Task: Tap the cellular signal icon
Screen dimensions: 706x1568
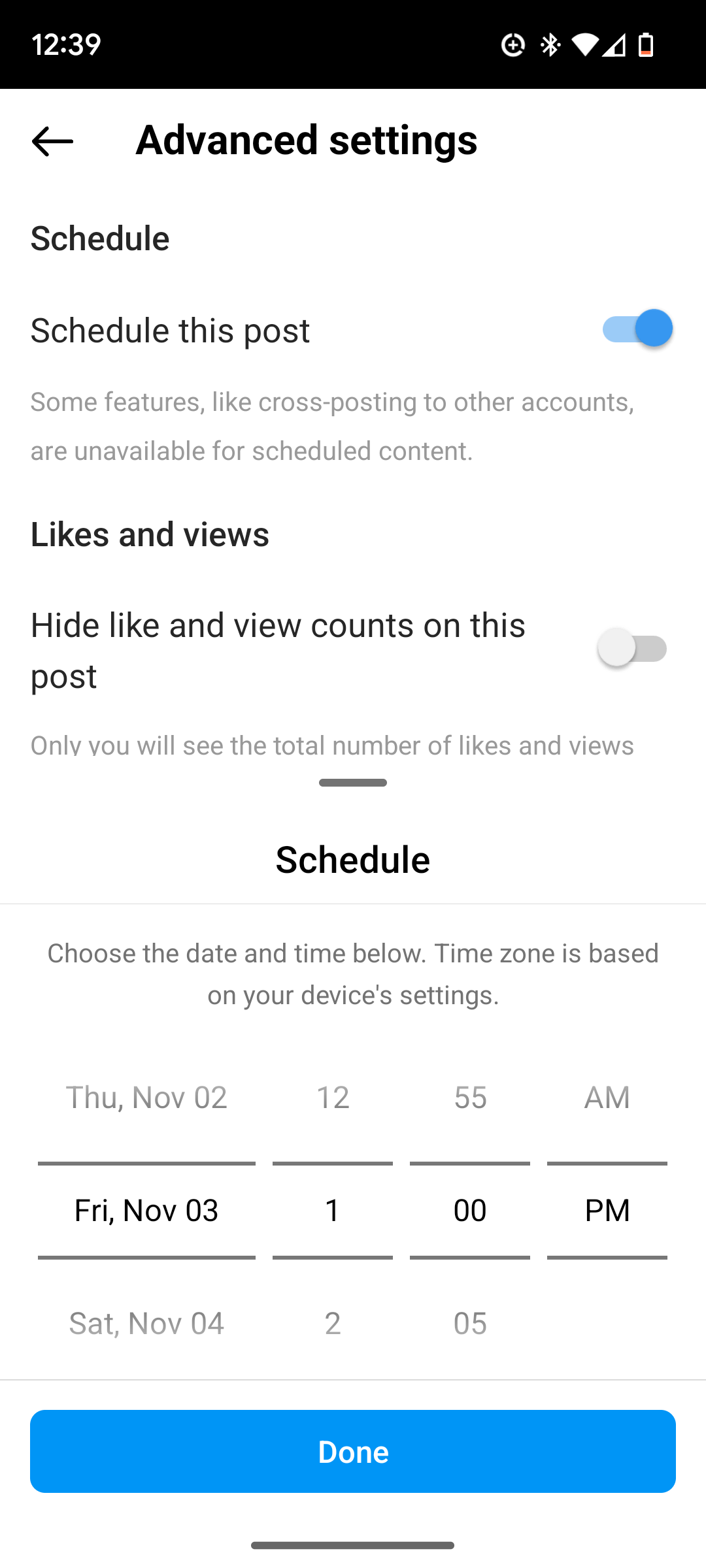Action: point(616,44)
